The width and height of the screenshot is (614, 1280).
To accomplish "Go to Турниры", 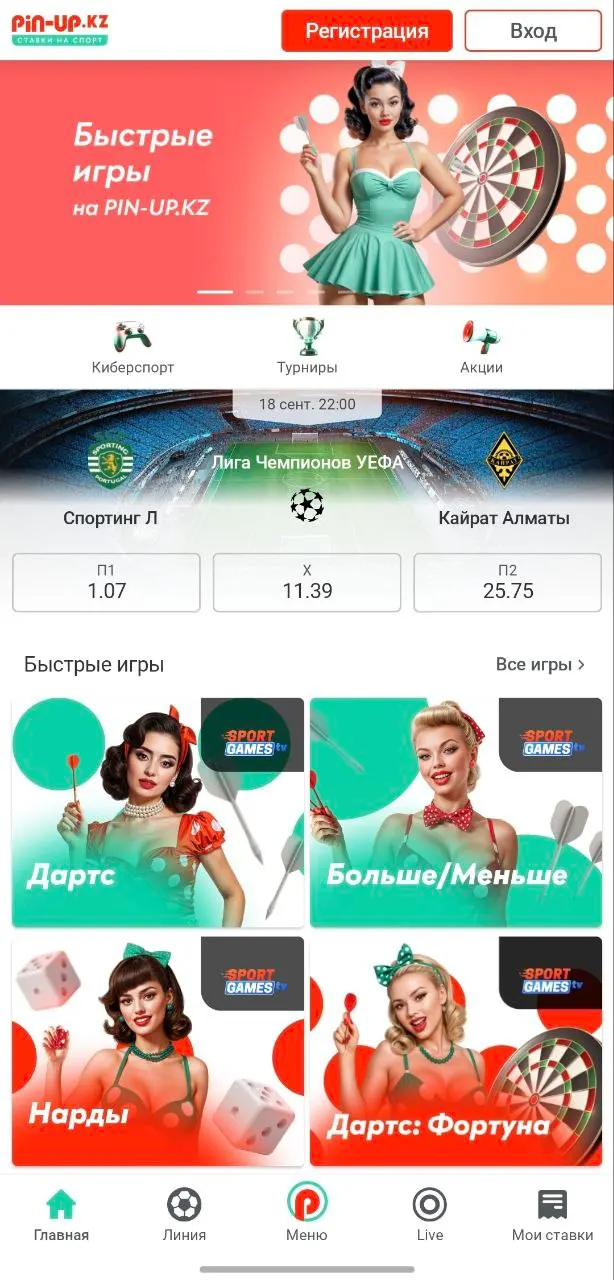I will click(307, 347).
